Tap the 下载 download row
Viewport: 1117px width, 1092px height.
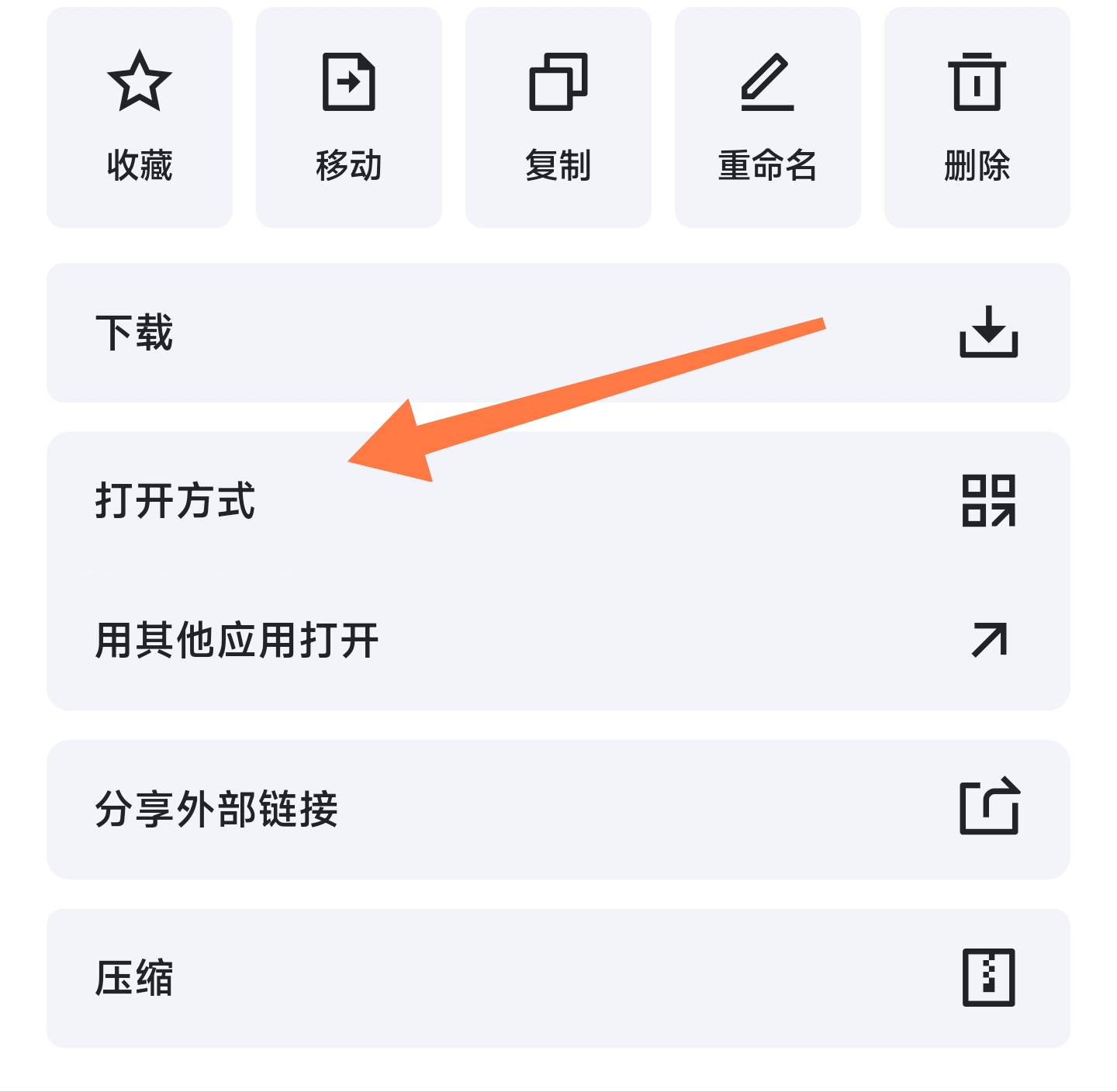558,333
